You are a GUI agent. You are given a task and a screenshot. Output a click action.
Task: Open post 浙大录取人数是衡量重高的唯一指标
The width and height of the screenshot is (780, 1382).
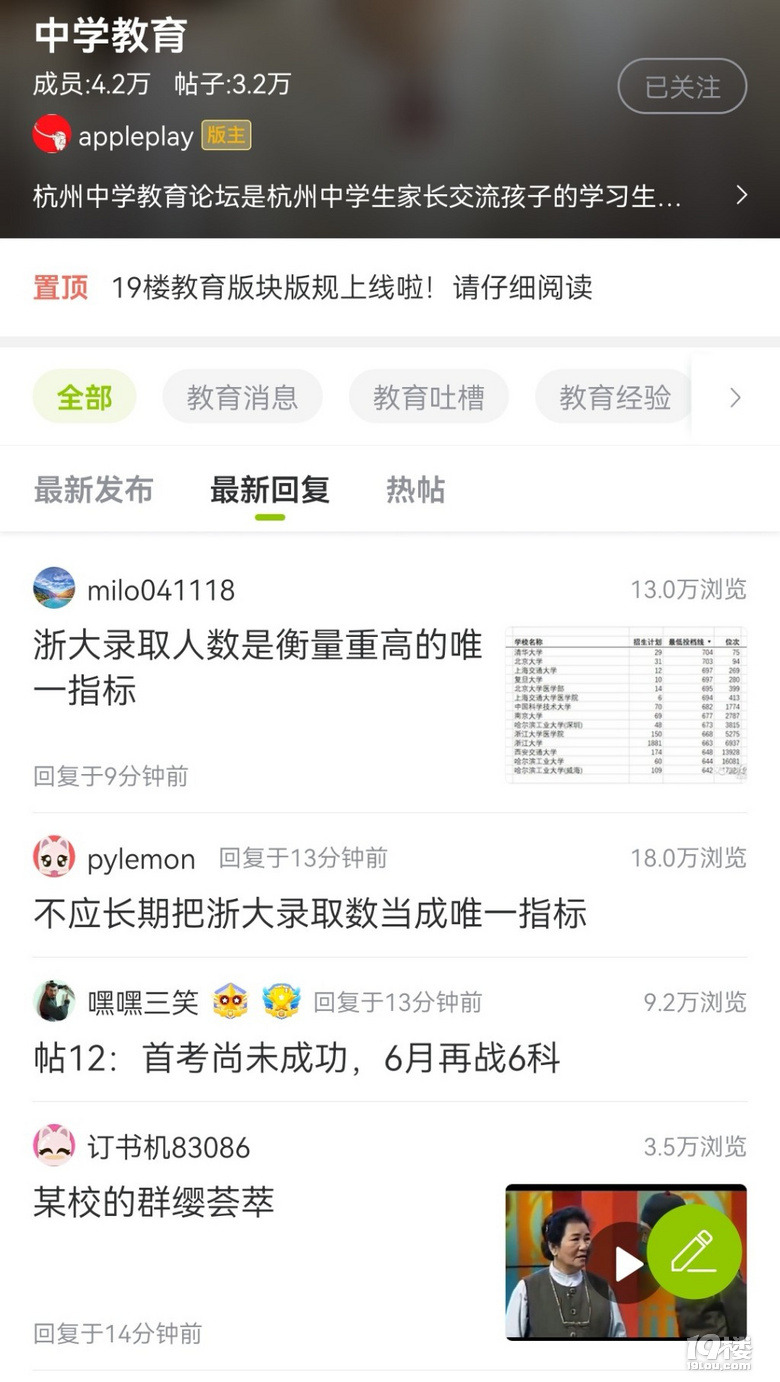pyautogui.click(x=258, y=667)
